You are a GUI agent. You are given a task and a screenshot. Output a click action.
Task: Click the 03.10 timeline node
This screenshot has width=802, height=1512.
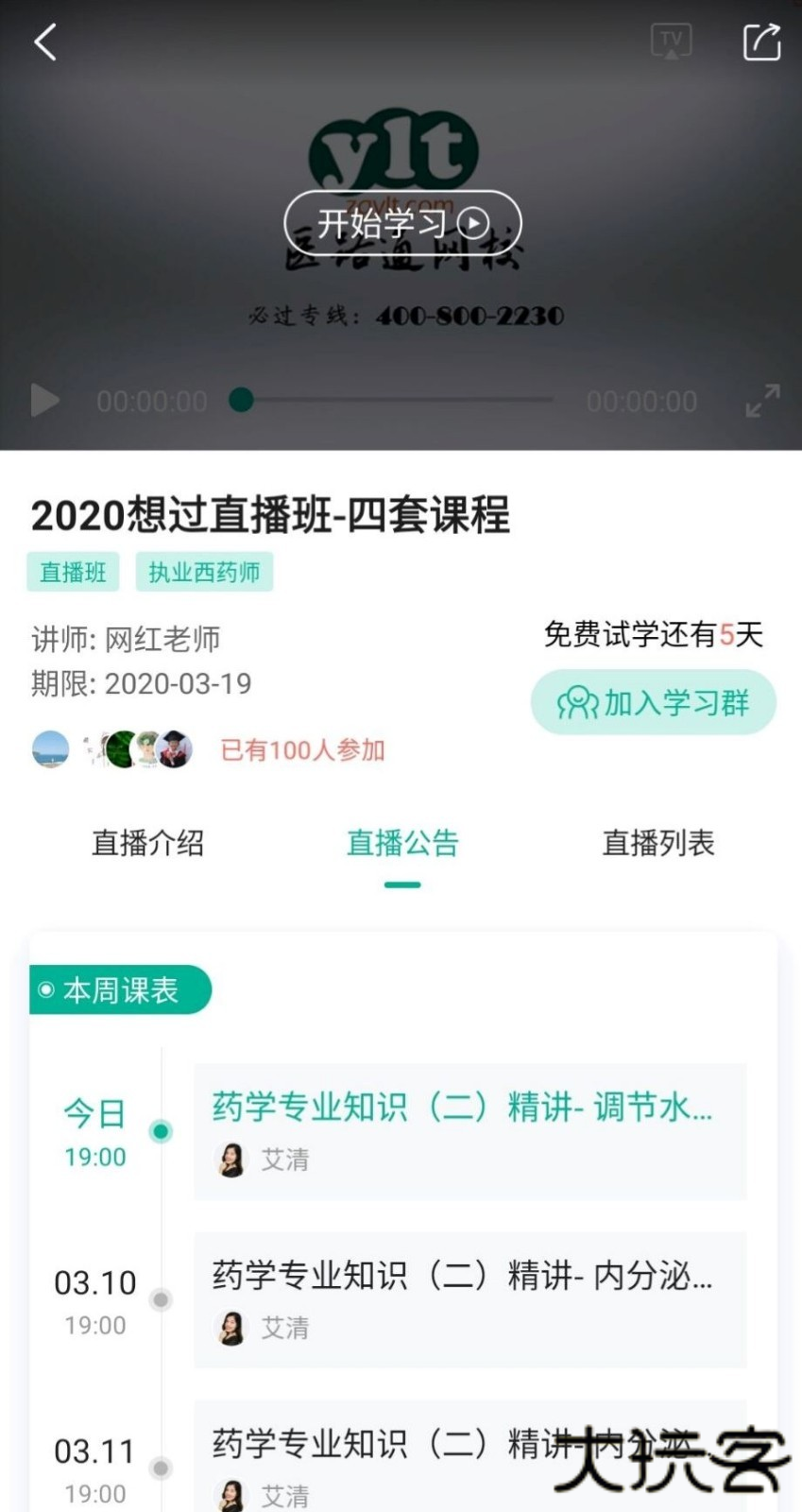pyautogui.click(x=160, y=1298)
